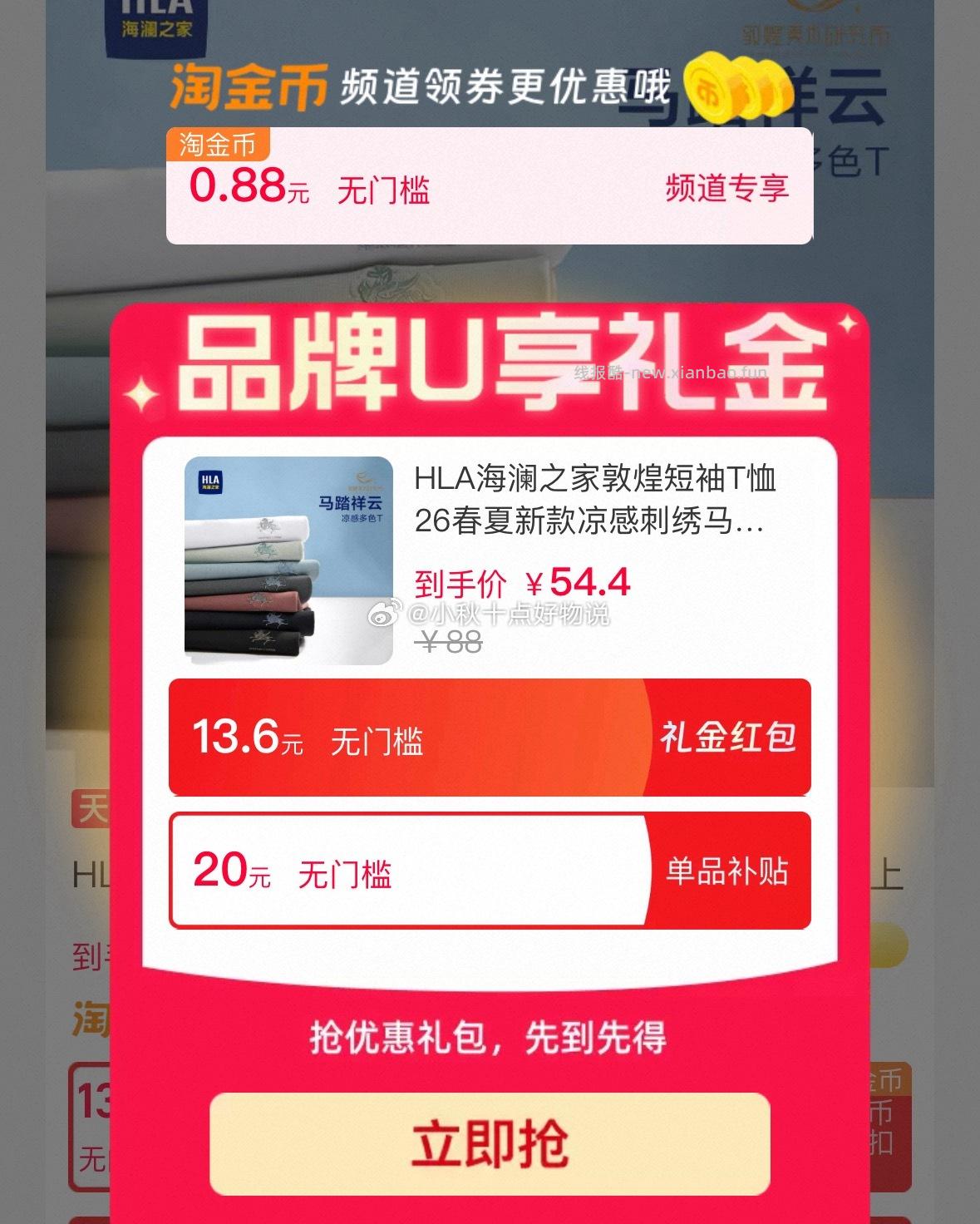Select the 13.6元 礼金红包 coupon
This screenshot has height=1224, width=980.
click(x=490, y=737)
